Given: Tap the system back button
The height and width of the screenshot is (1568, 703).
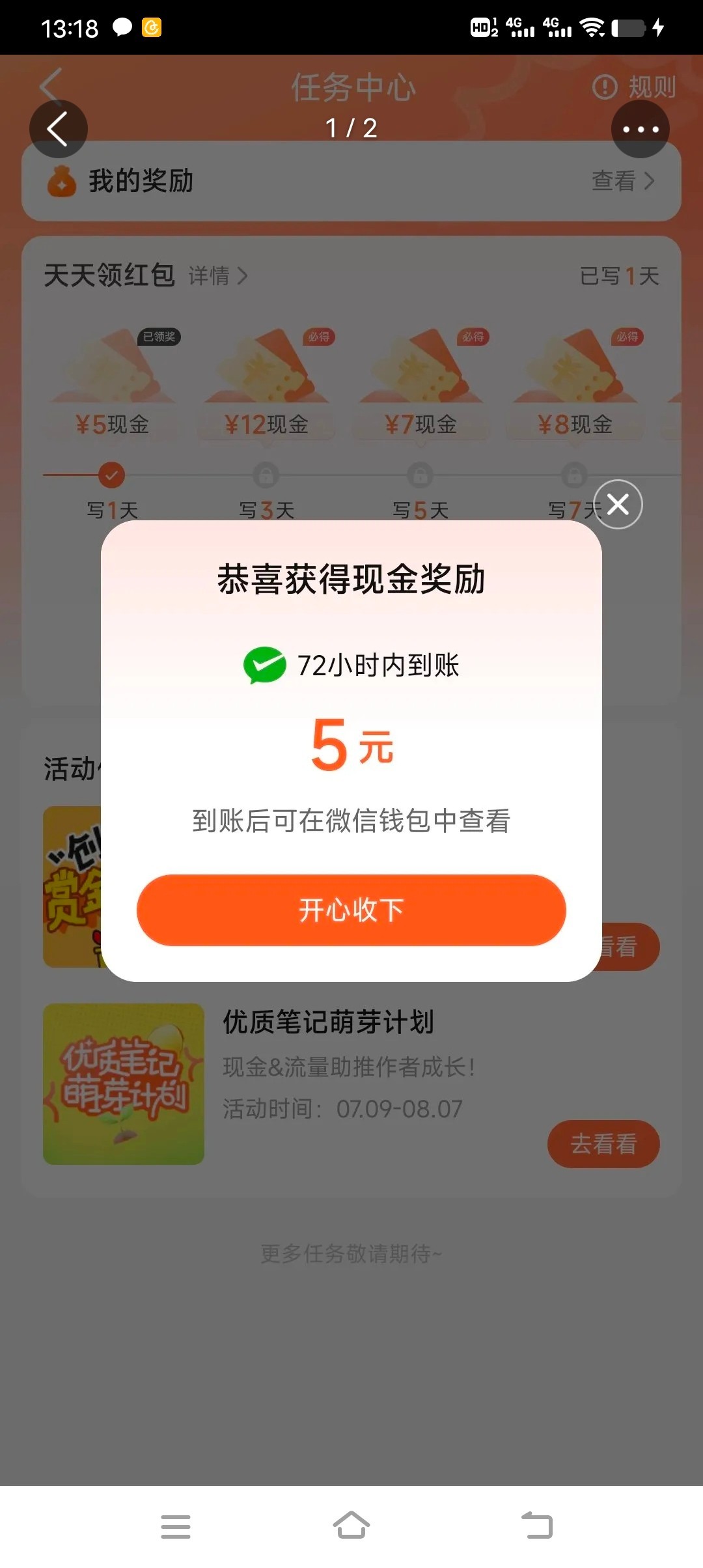Looking at the screenshot, I should pos(537,1526).
